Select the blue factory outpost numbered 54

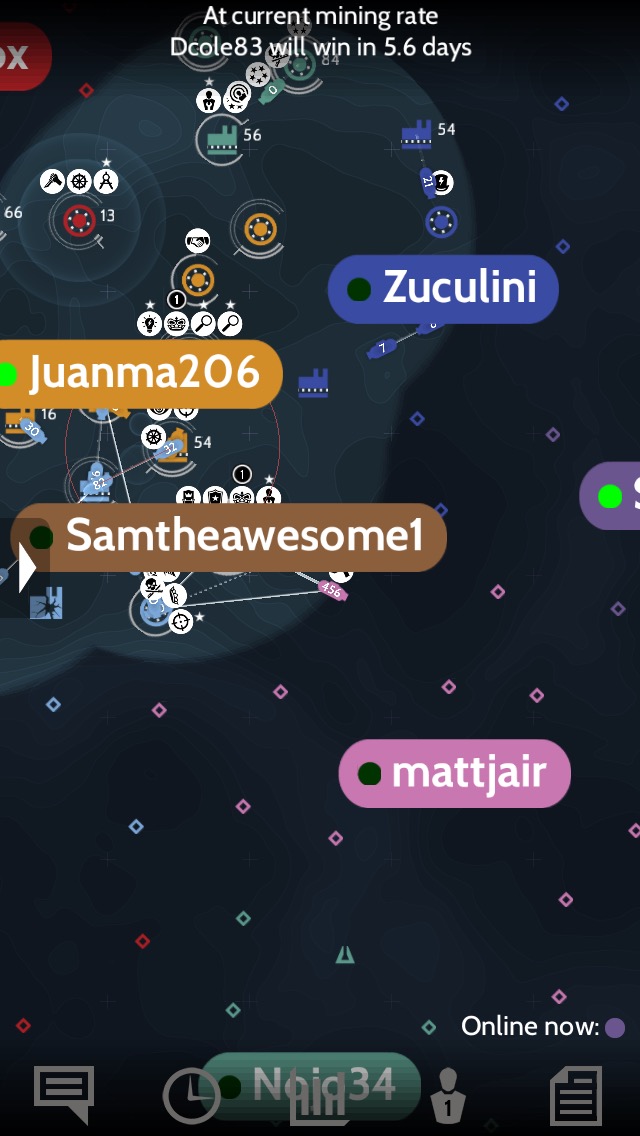416,134
